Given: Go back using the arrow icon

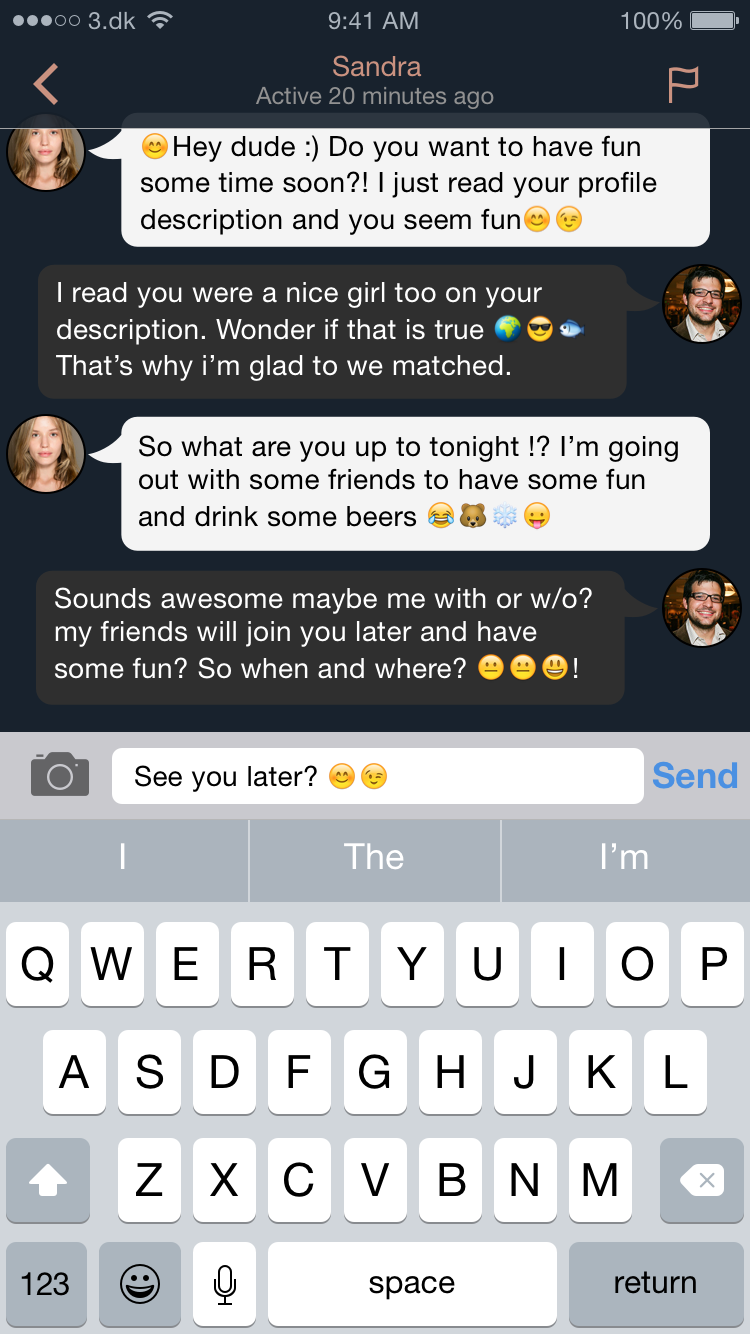Looking at the screenshot, I should (46, 84).
